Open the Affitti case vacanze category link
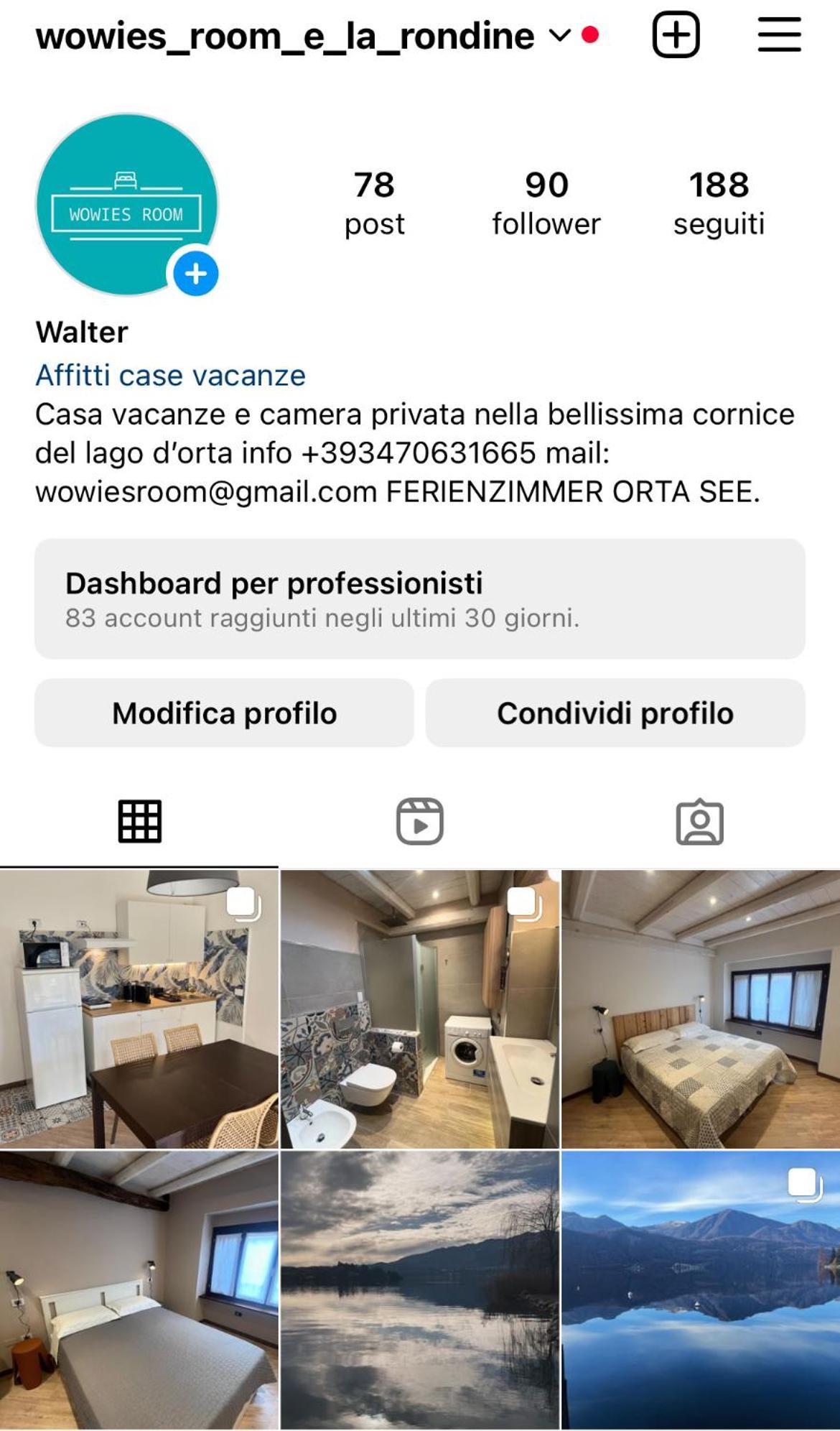This screenshot has height=1431, width=840. coord(171,376)
